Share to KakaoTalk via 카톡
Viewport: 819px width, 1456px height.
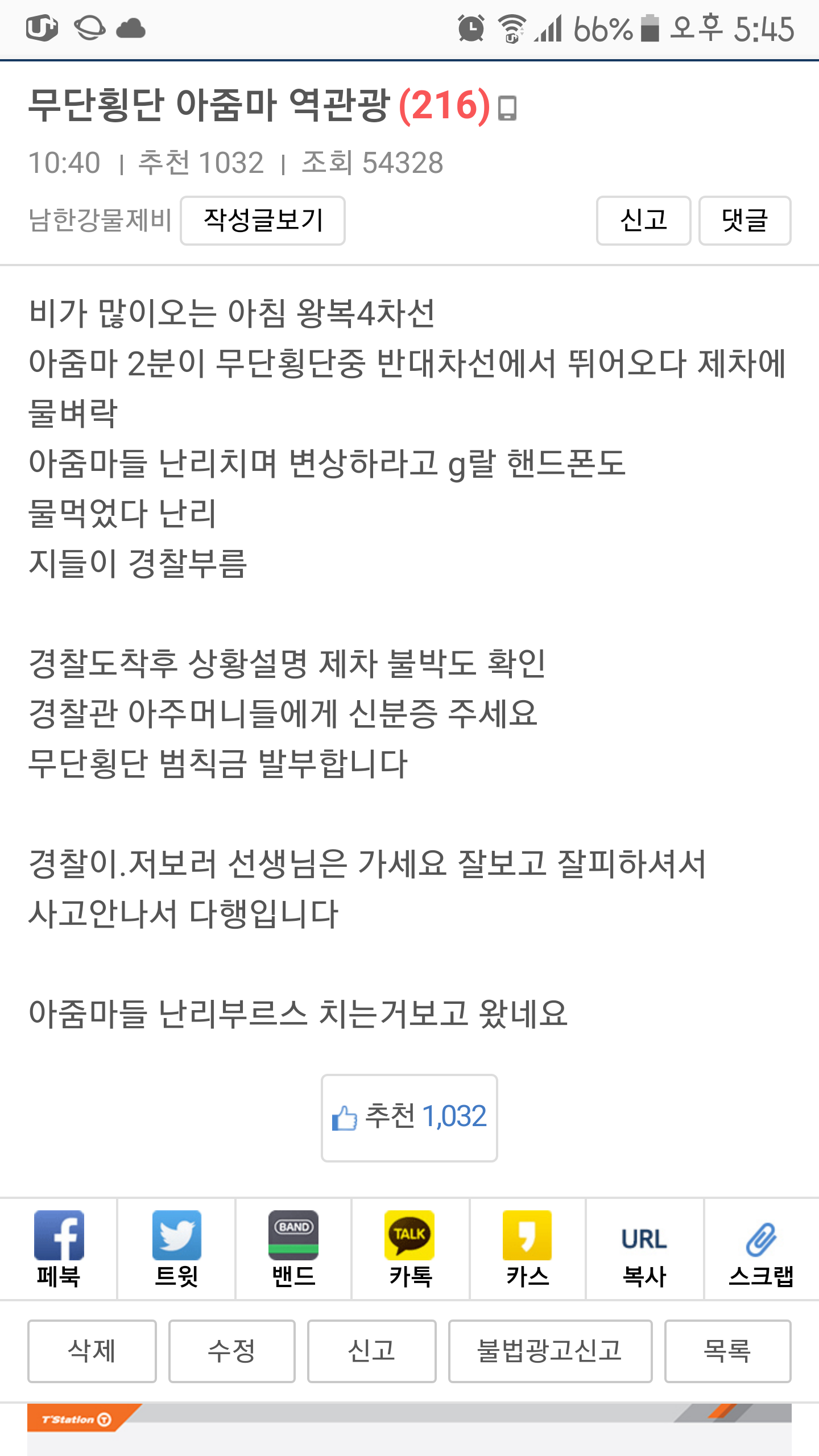(x=410, y=1249)
